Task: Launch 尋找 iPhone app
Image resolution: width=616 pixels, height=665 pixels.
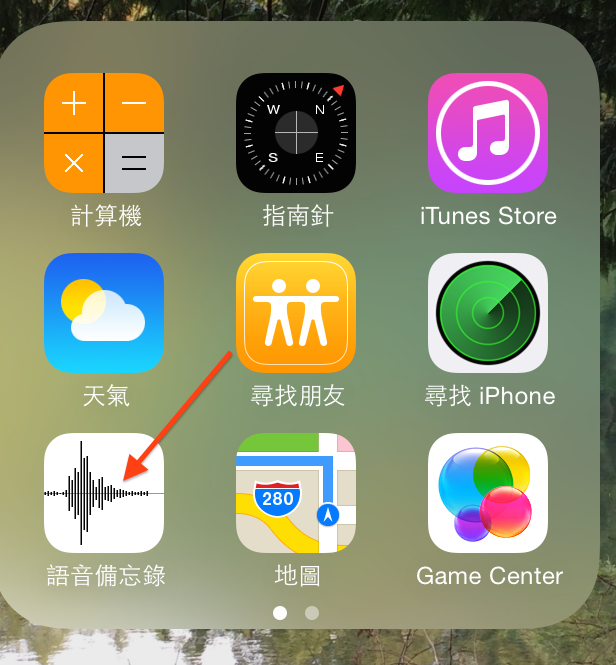Action: [x=488, y=313]
